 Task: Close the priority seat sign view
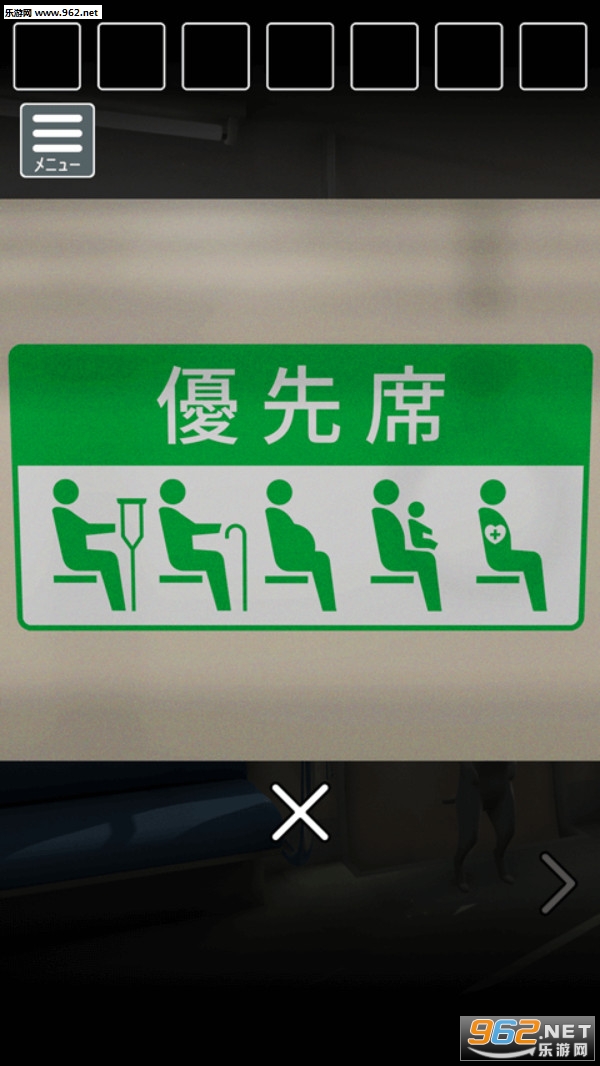pos(300,812)
